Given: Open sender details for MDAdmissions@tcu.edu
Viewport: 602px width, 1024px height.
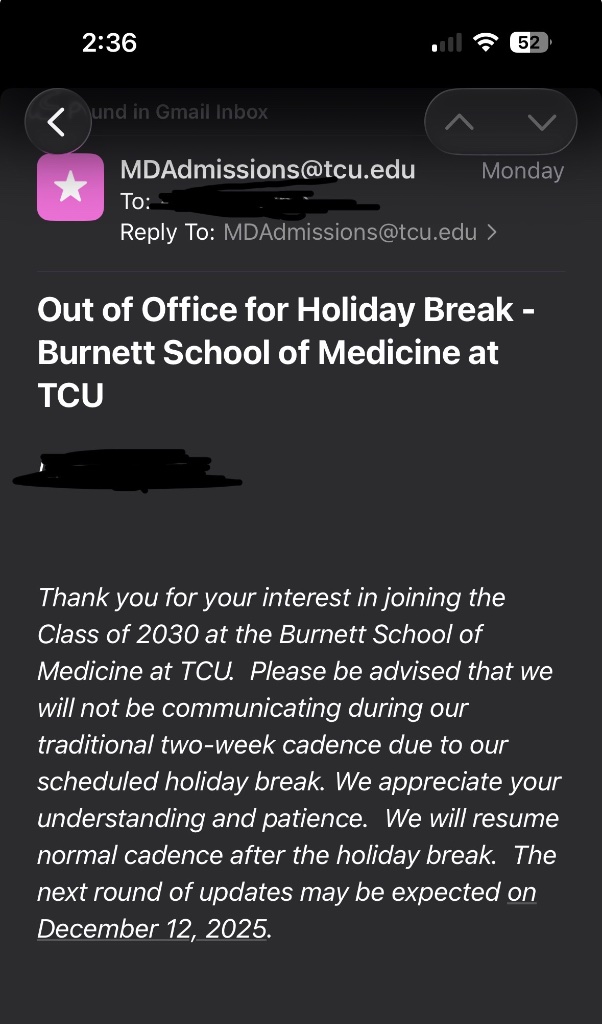Looking at the screenshot, I should pos(267,169).
